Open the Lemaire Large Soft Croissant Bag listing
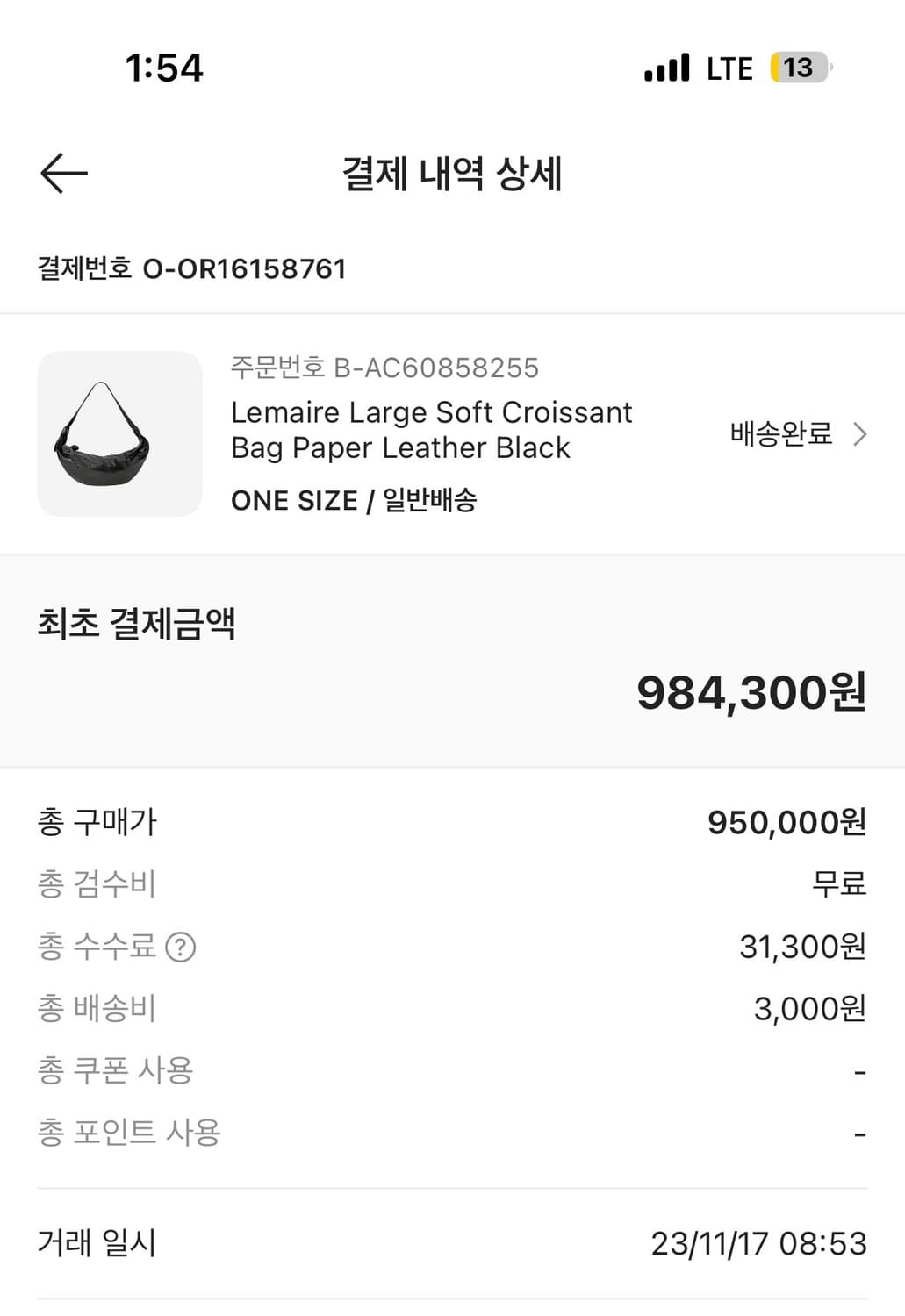Viewport: 905px width, 1316px height. 432,430
